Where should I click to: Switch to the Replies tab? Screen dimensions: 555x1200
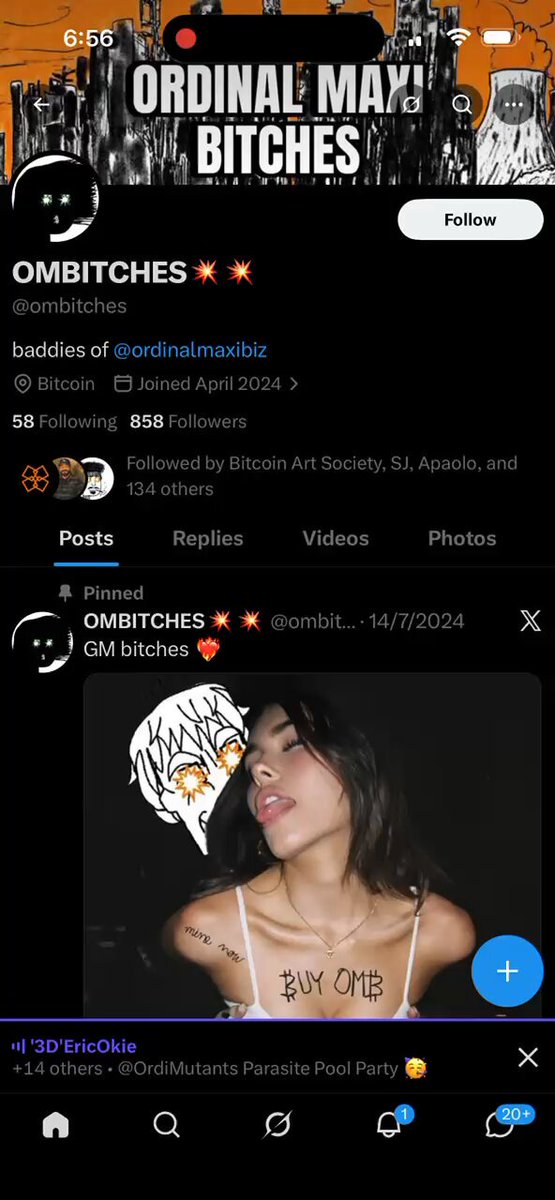pyautogui.click(x=208, y=538)
